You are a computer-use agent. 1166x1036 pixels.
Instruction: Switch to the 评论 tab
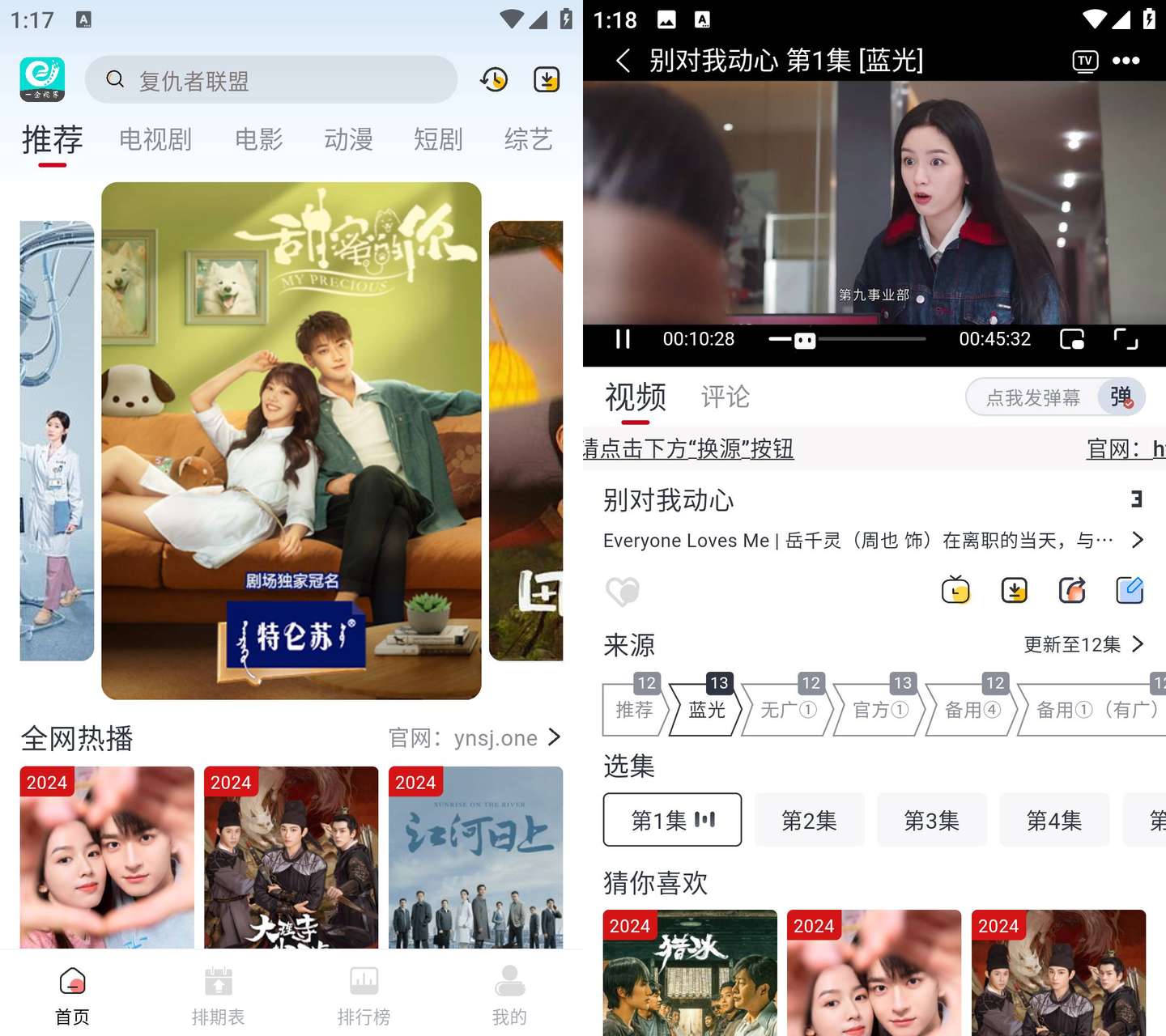coord(725,397)
